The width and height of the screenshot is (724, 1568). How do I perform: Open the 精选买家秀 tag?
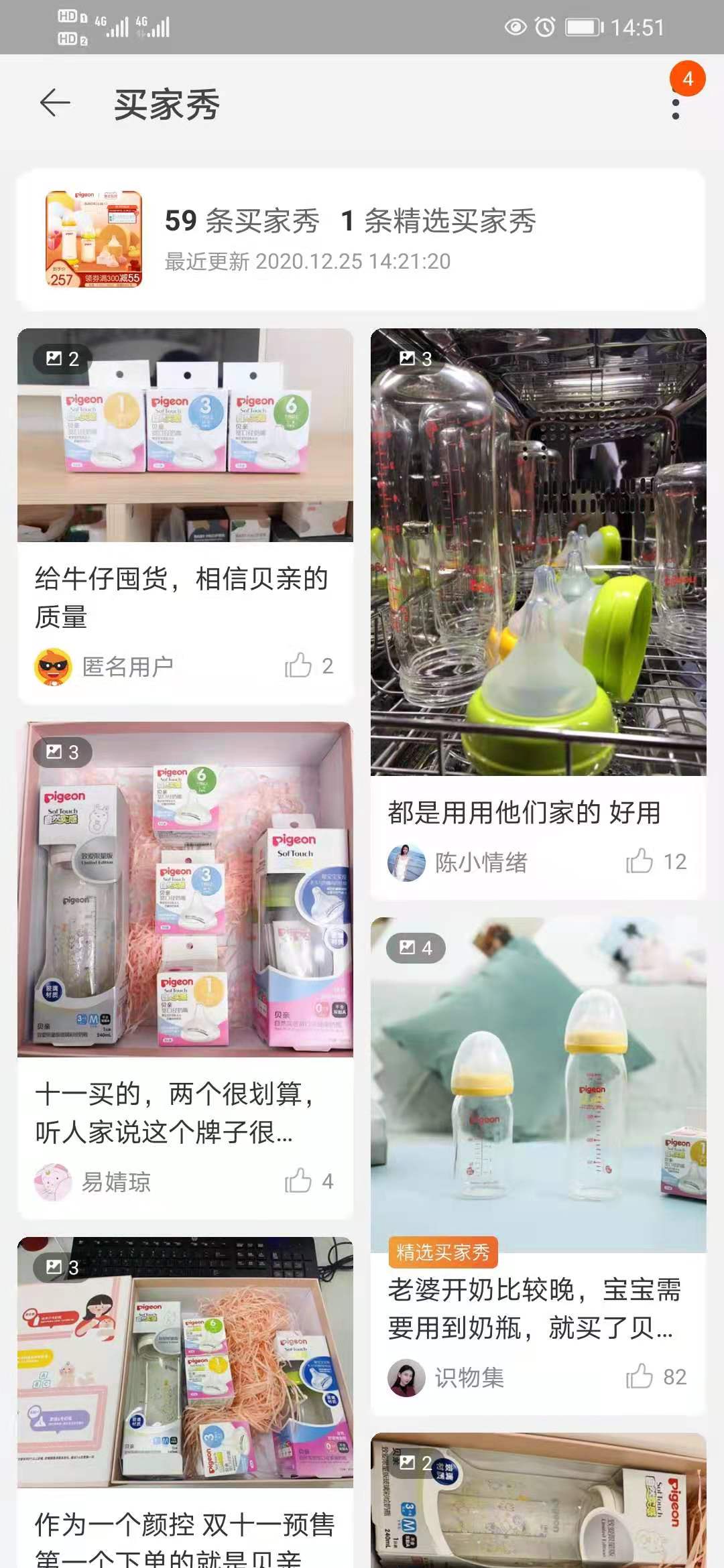444,1250
